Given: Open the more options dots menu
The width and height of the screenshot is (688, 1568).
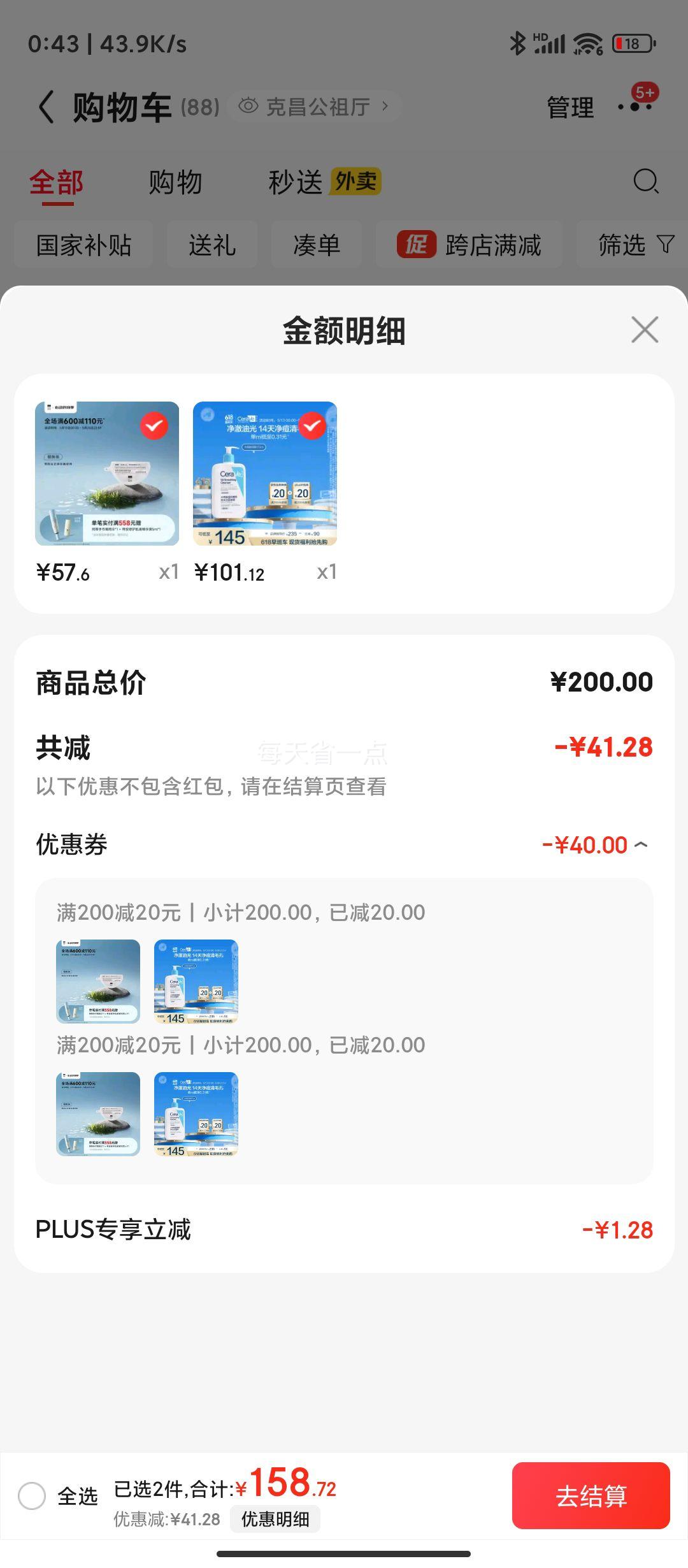Looking at the screenshot, I should click(x=635, y=106).
